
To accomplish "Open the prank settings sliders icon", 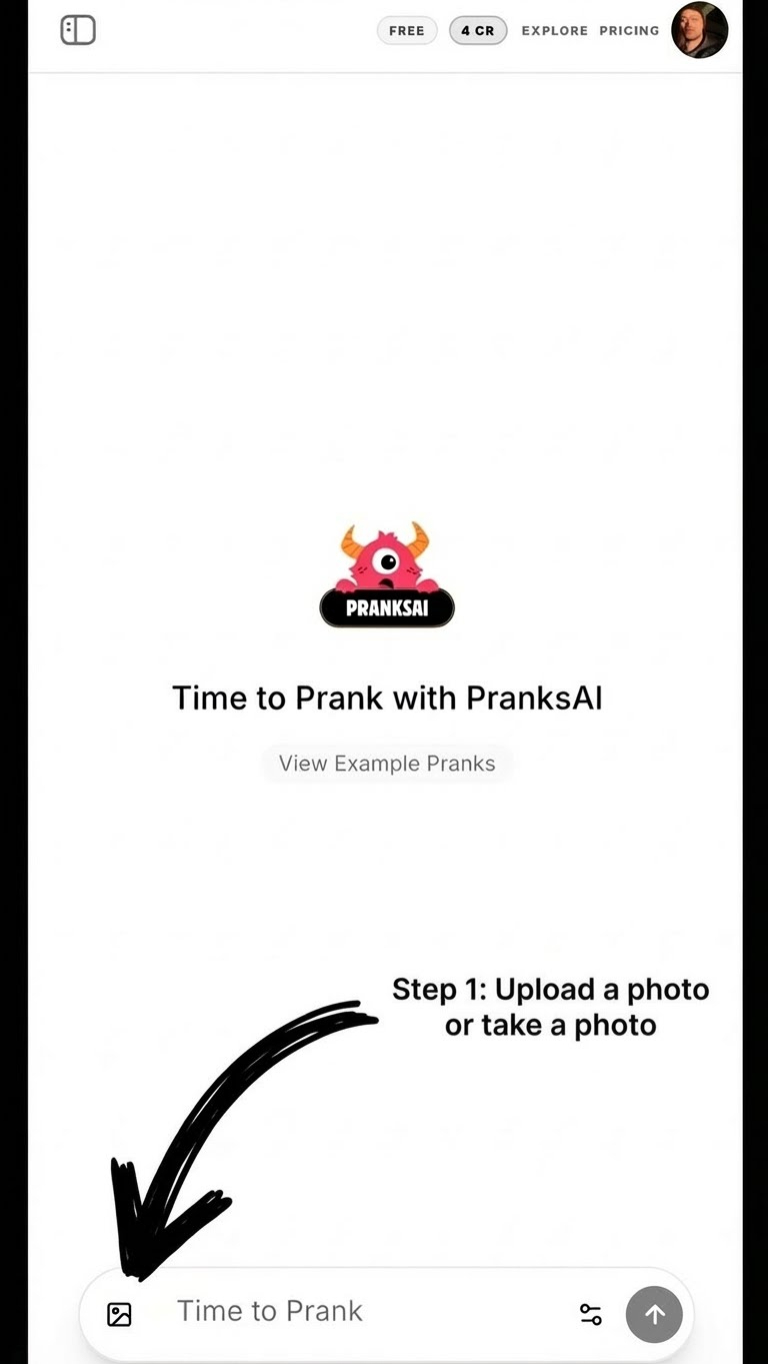I will (591, 1314).
